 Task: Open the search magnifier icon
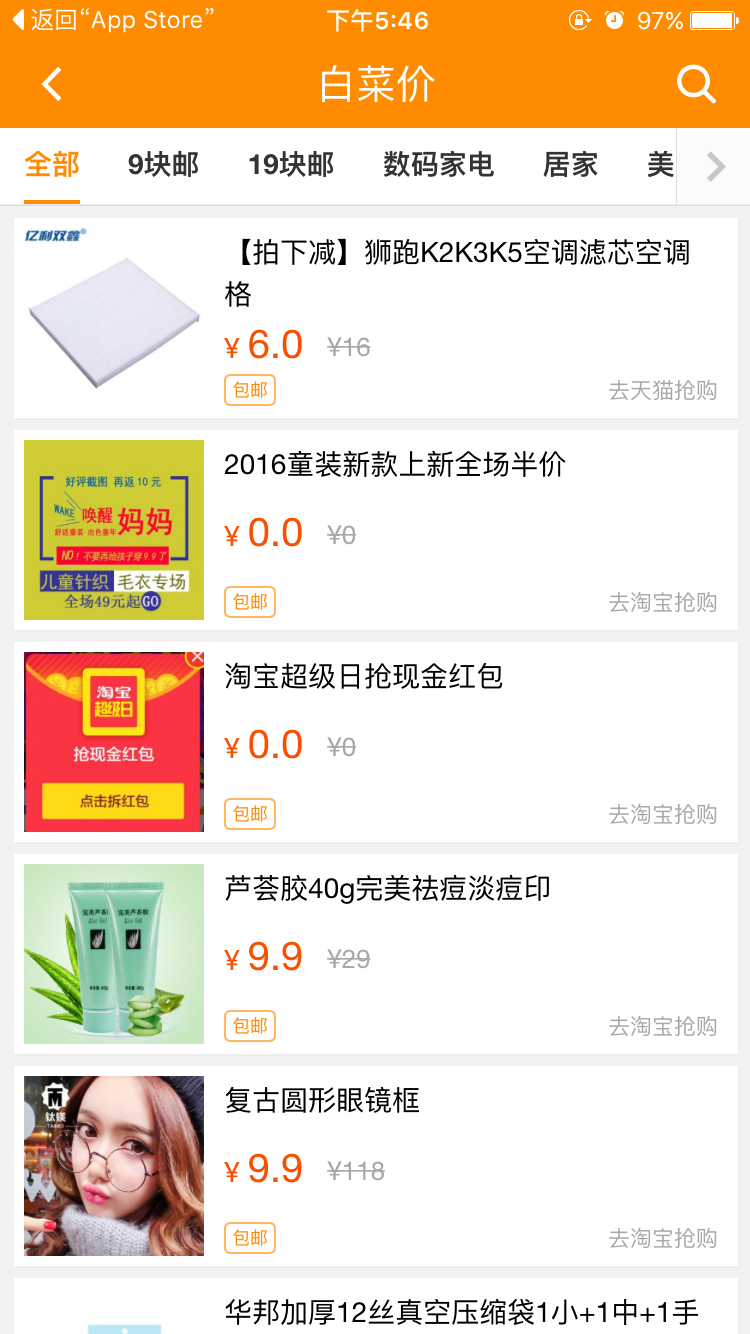(696, 84)
